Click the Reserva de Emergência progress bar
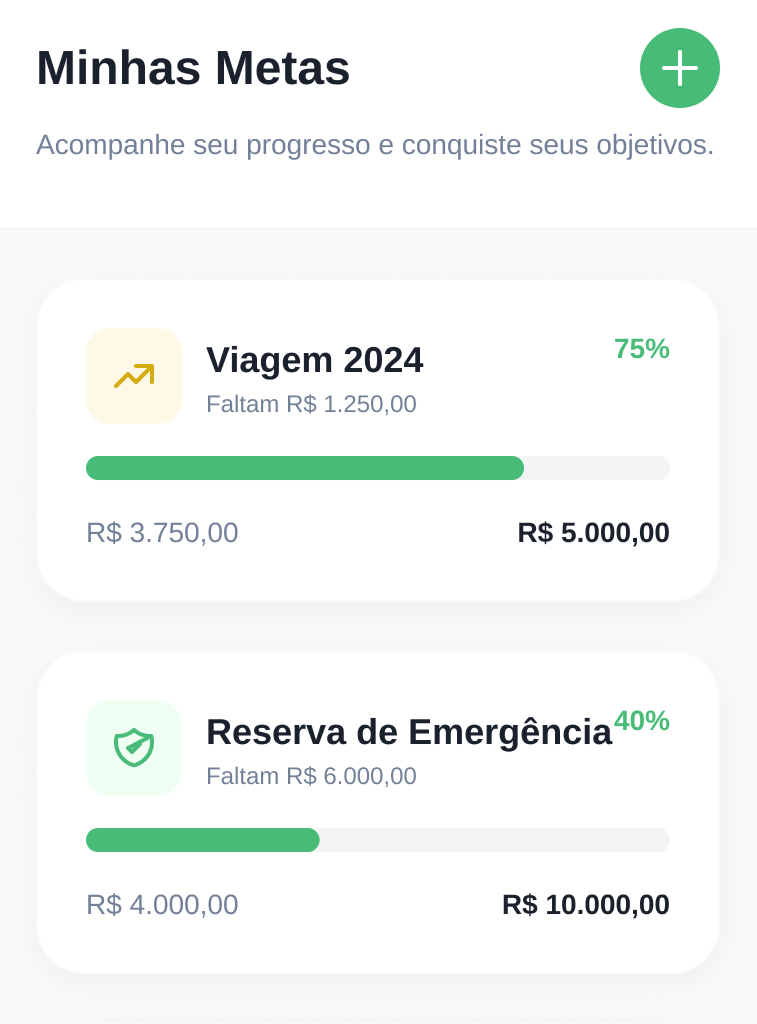Image resolution: width=757 pixels, height=1024 pixels. [x=378, y=840]
